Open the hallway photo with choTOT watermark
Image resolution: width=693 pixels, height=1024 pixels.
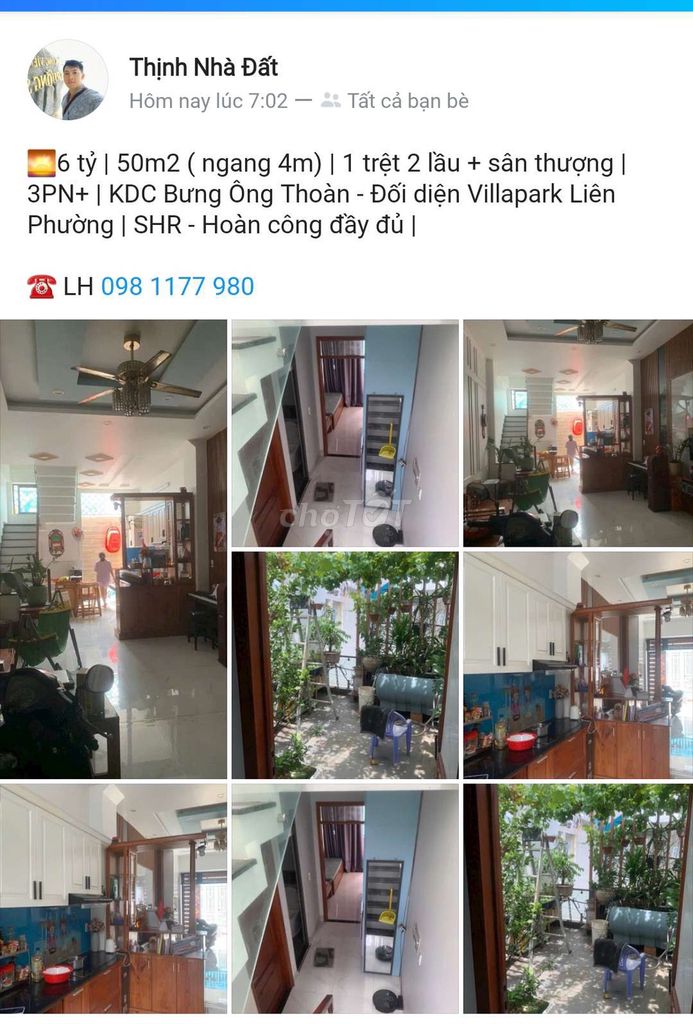[345, 432]
